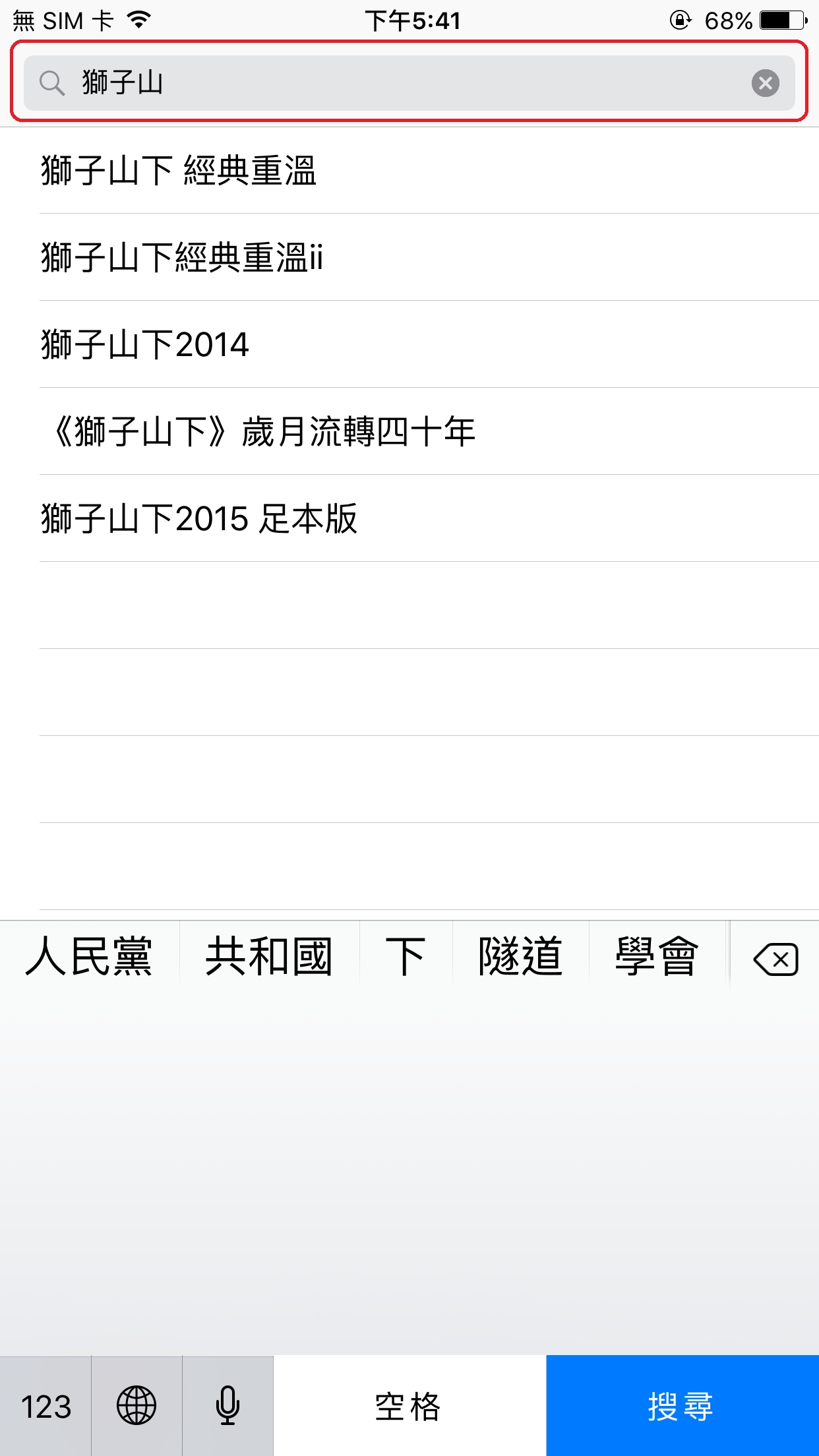Open suggestion 獅子山下2014
The image size is (819, 1456).
429,344
